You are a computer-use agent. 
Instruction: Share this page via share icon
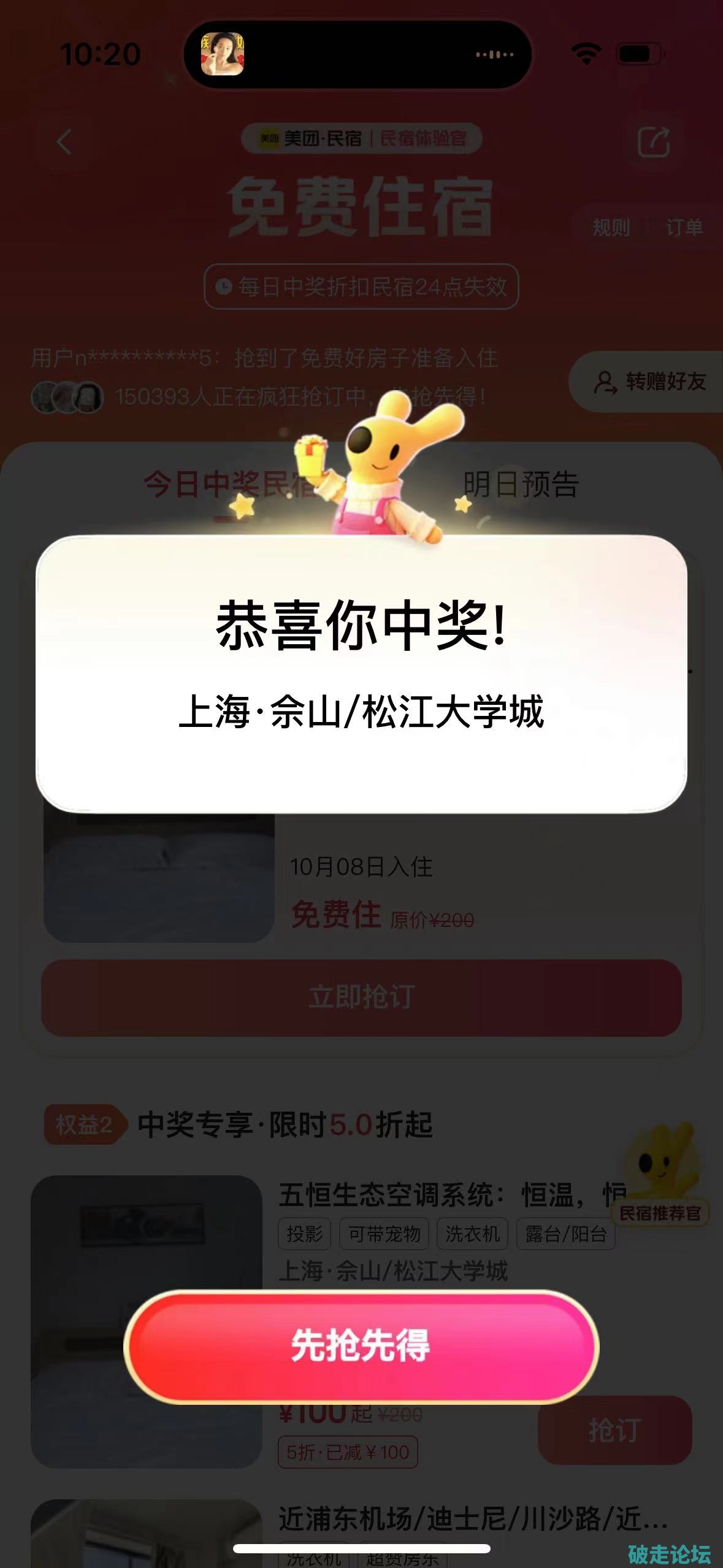[x=653, y=142]
